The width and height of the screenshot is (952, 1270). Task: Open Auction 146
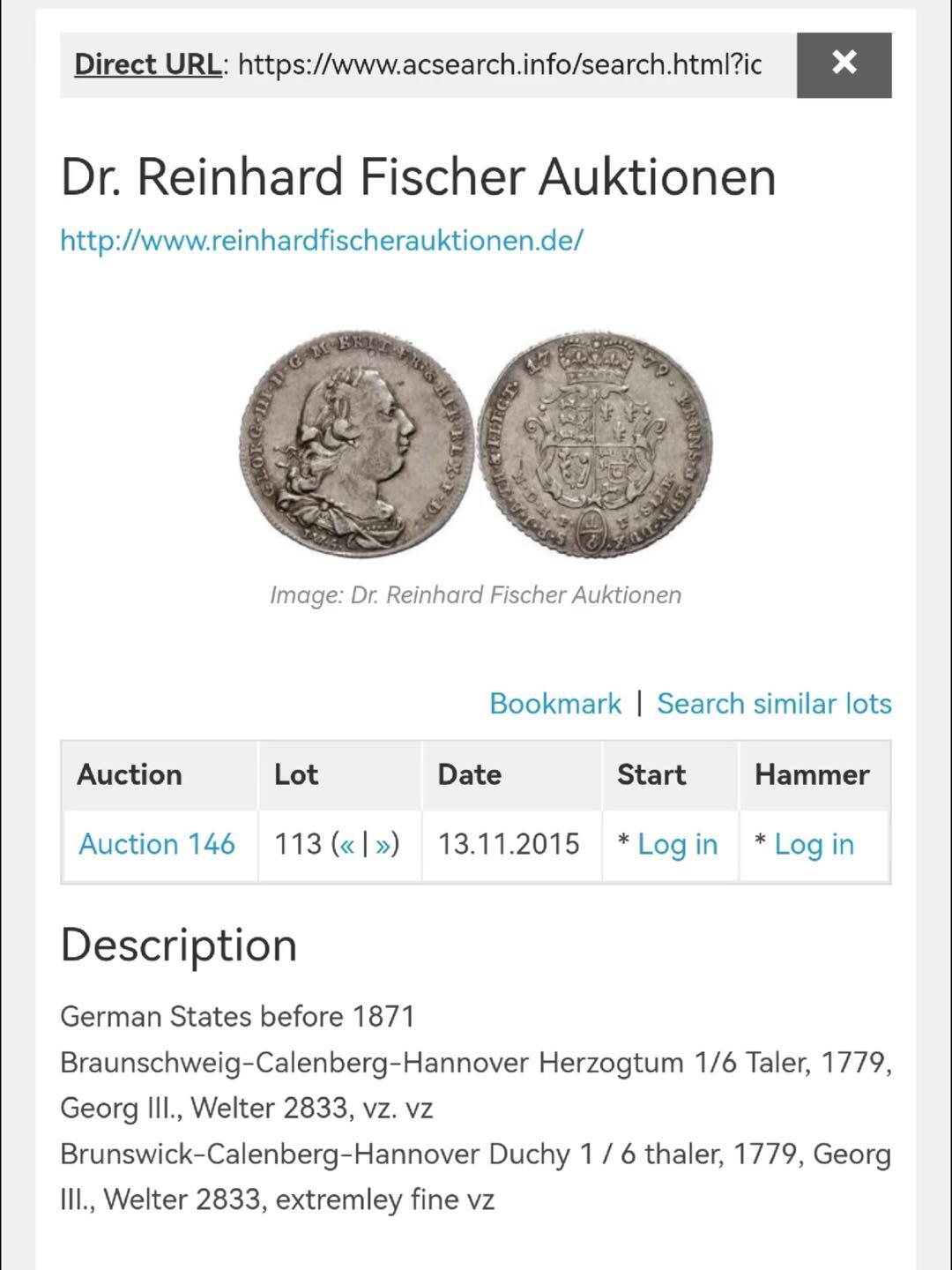click(157, 844)
